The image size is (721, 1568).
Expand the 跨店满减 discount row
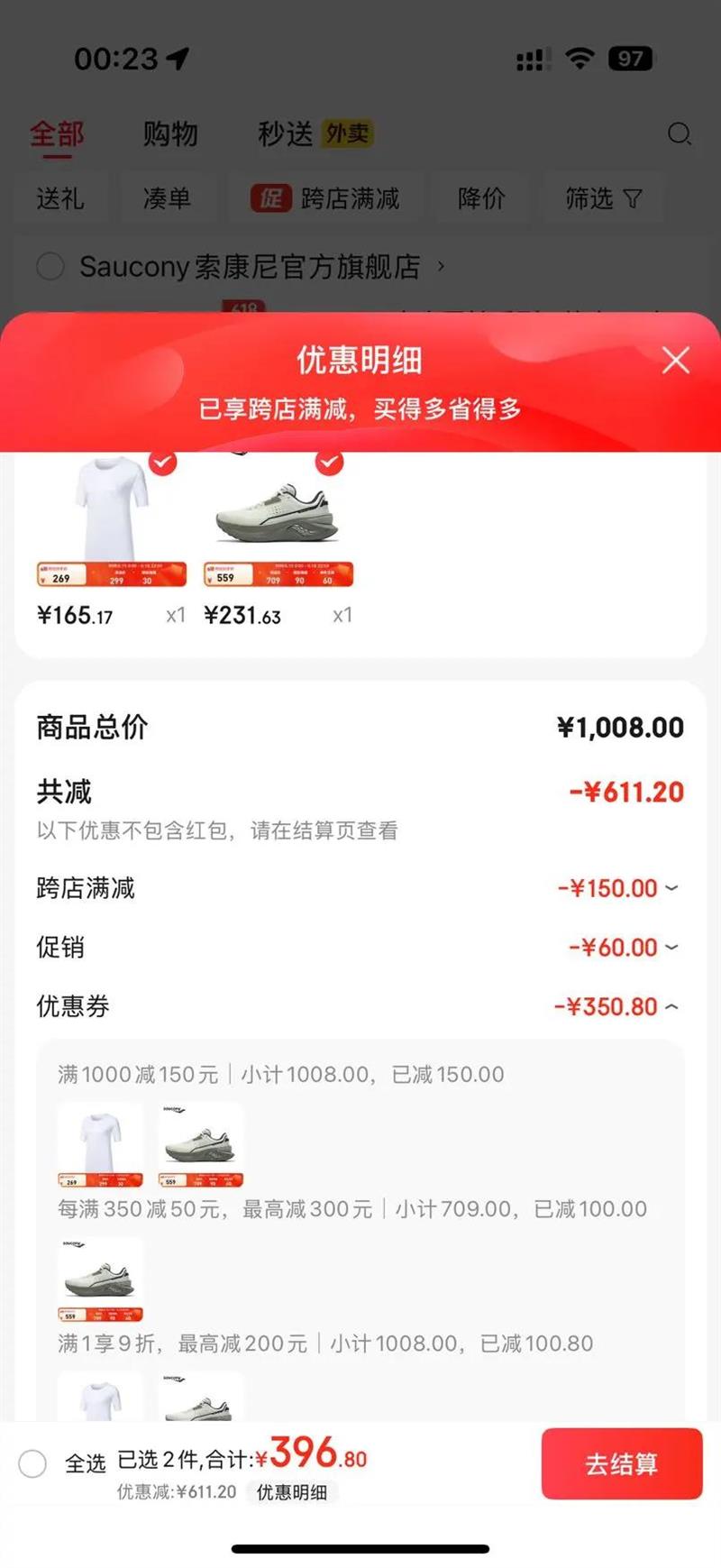671,888
